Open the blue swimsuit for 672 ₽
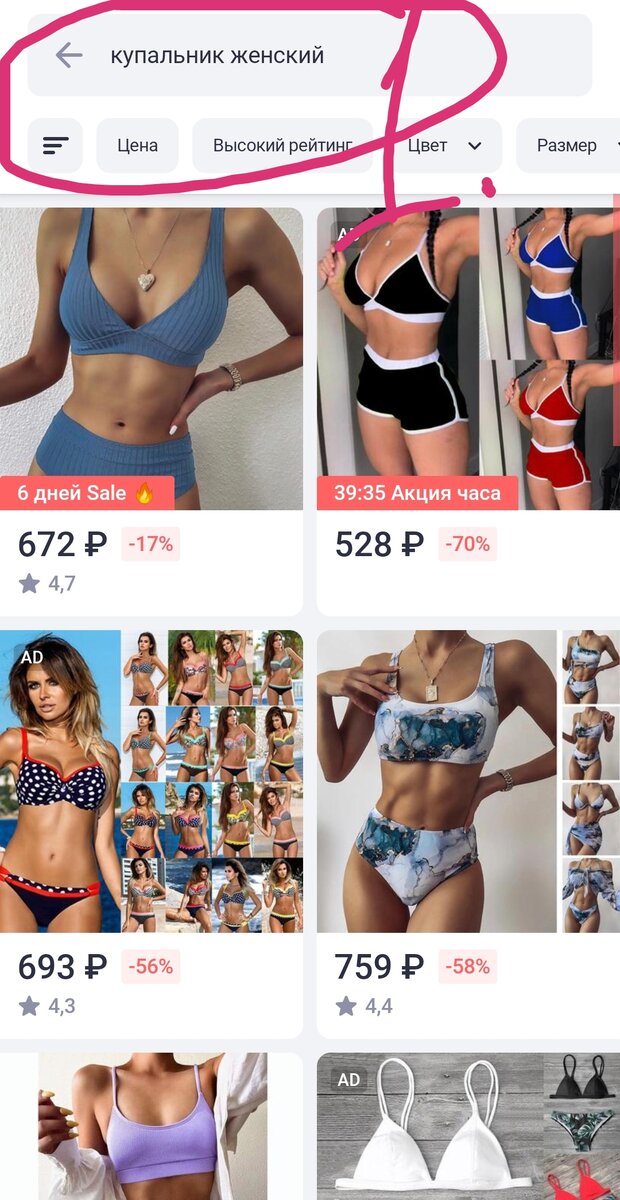 [151, 412]
